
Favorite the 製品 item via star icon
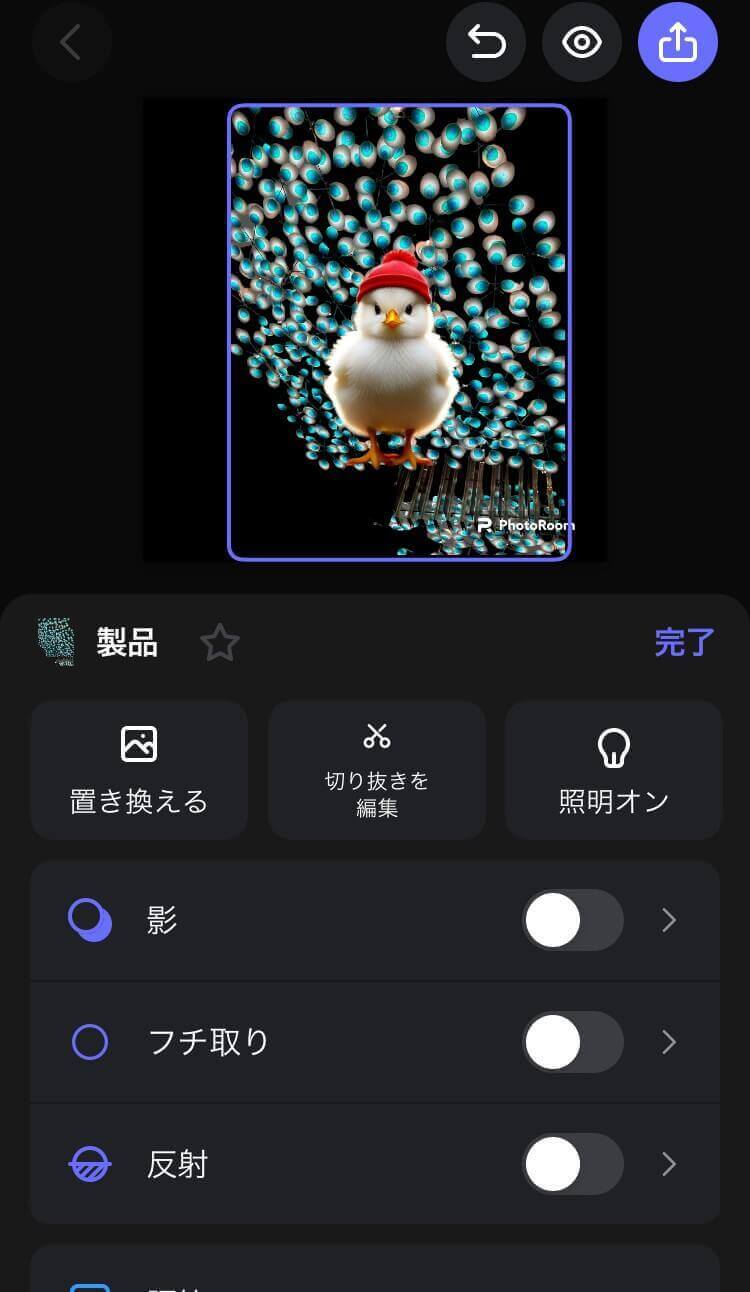(x=219, y=642)
